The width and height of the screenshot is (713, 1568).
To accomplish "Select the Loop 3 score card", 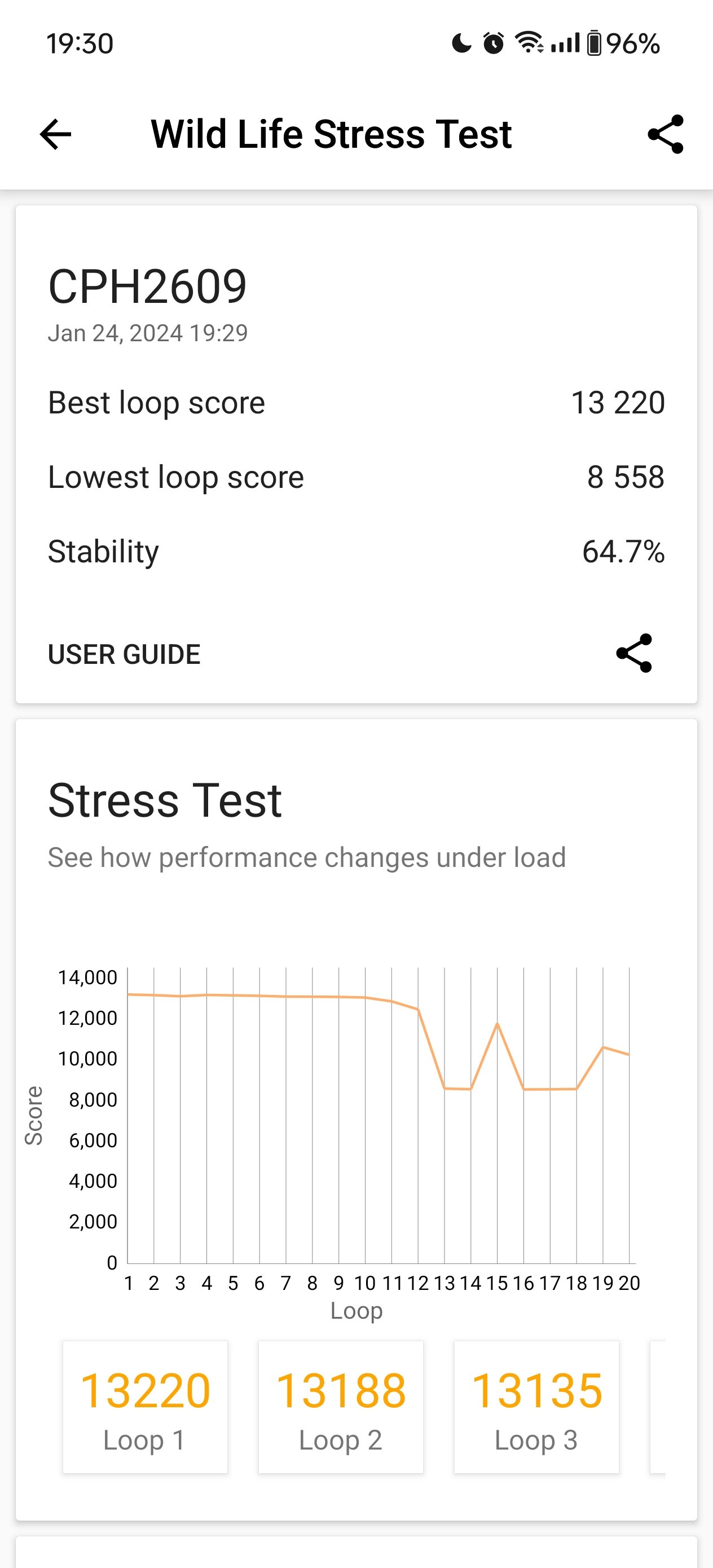I will coord(536,1407).
